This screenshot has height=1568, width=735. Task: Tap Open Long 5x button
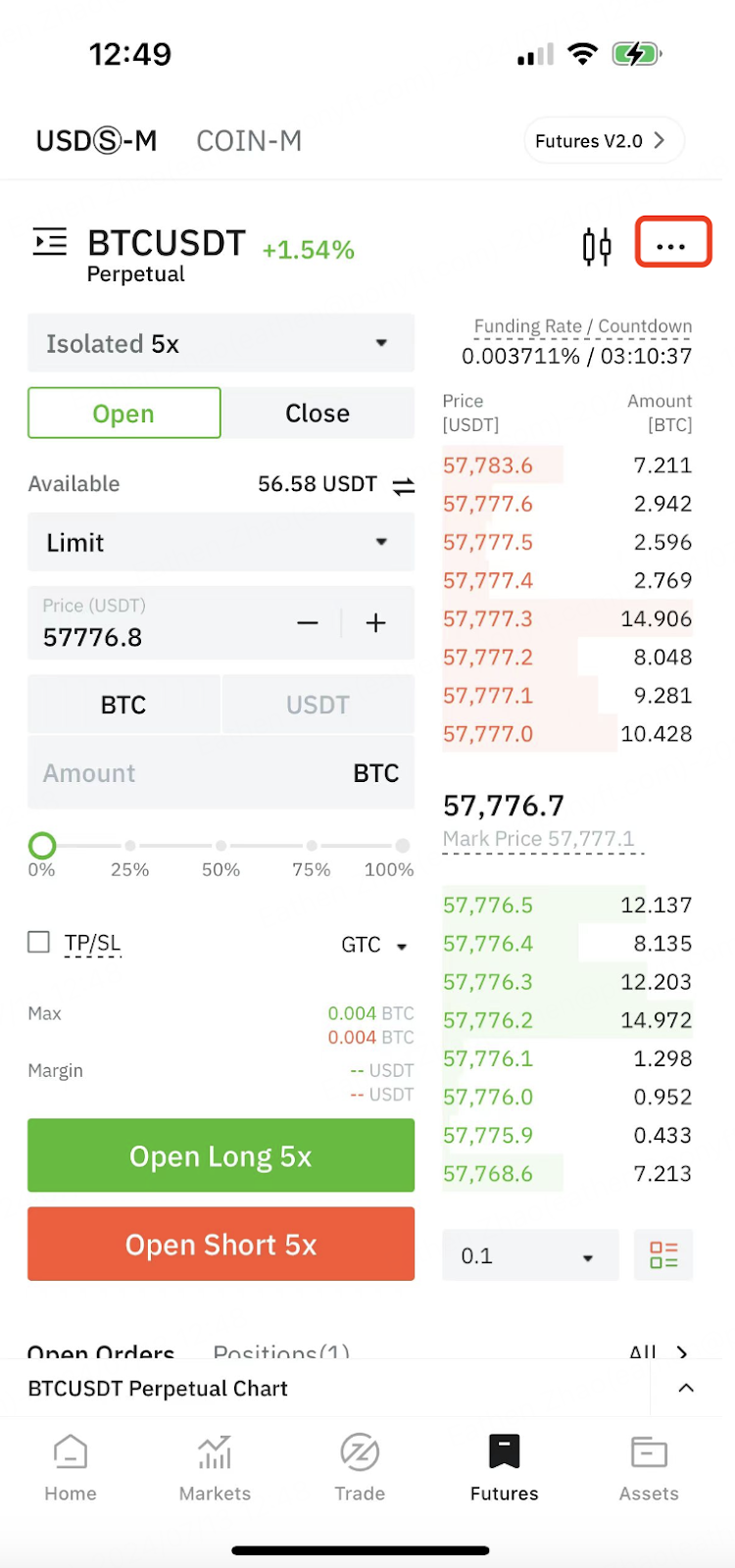(x=220, y=1155)
